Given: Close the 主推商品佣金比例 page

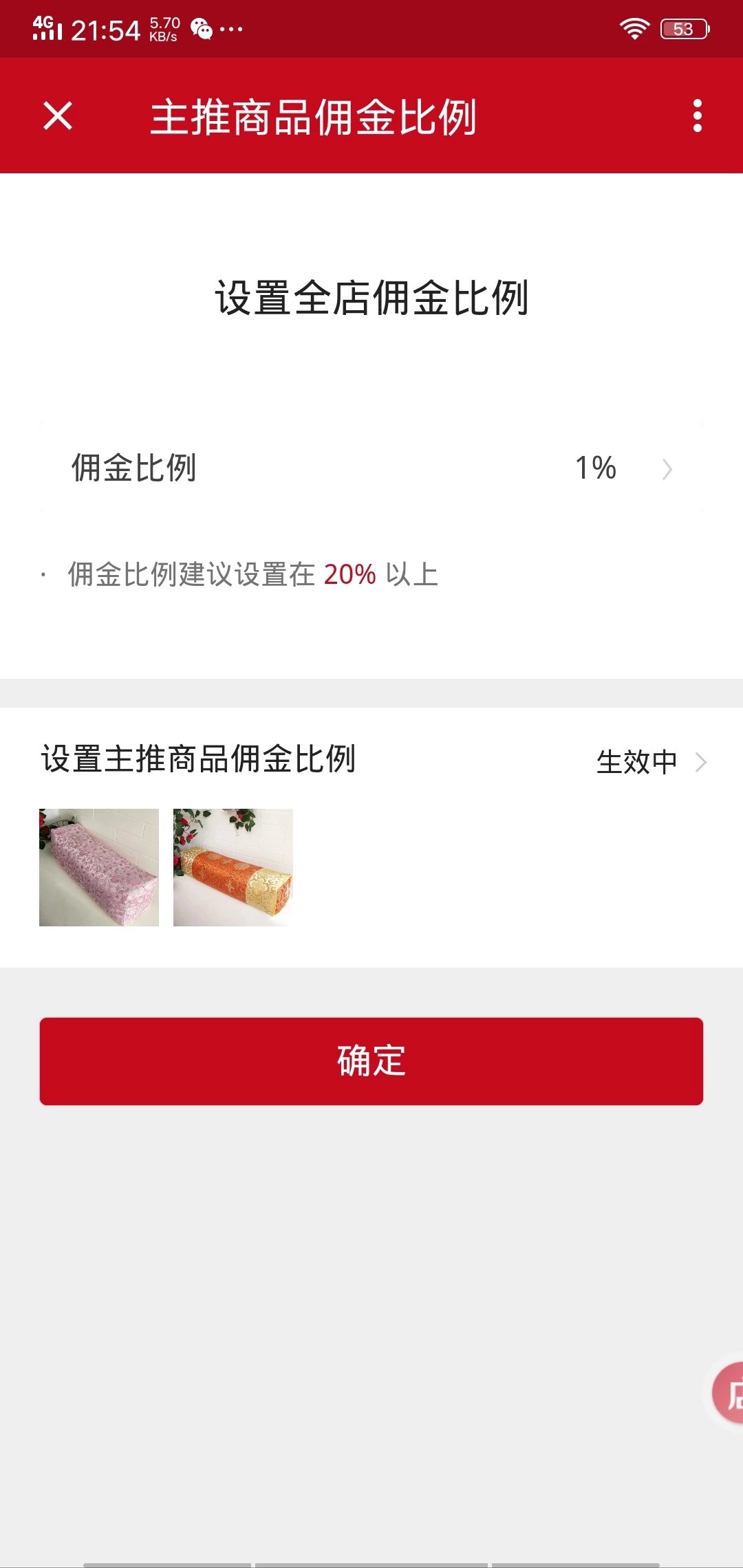Looking at the screenshot, I should [58, 116].
